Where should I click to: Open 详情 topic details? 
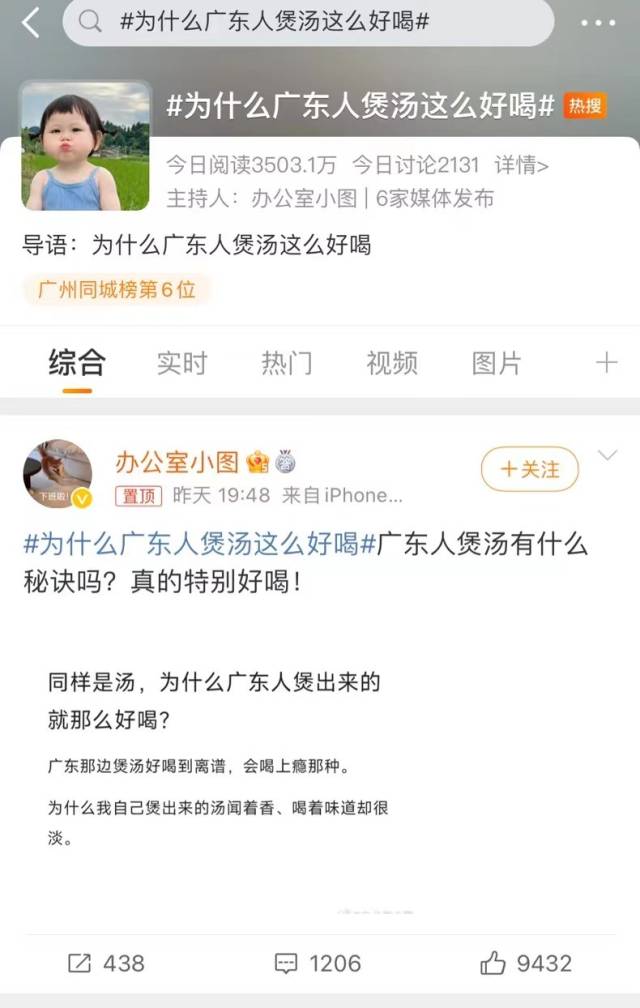[x=522, y=165]
